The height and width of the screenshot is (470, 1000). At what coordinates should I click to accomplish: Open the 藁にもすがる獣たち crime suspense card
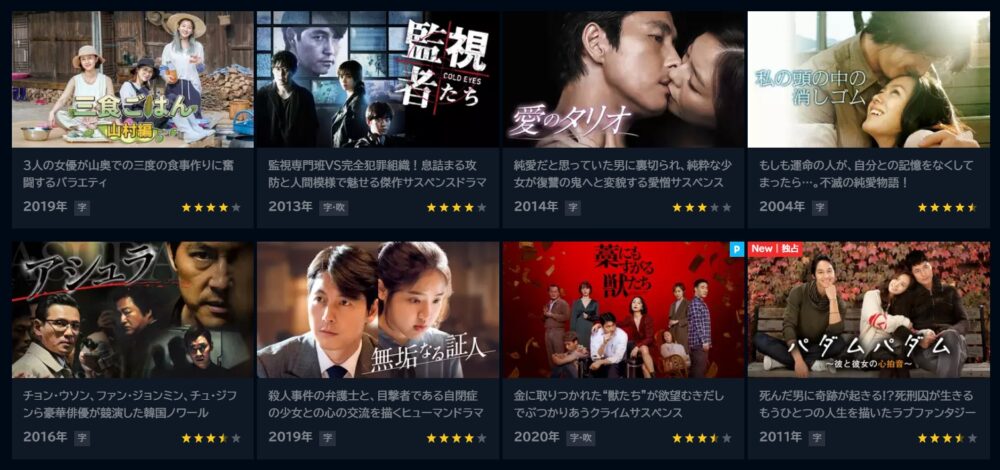[623, 310]
